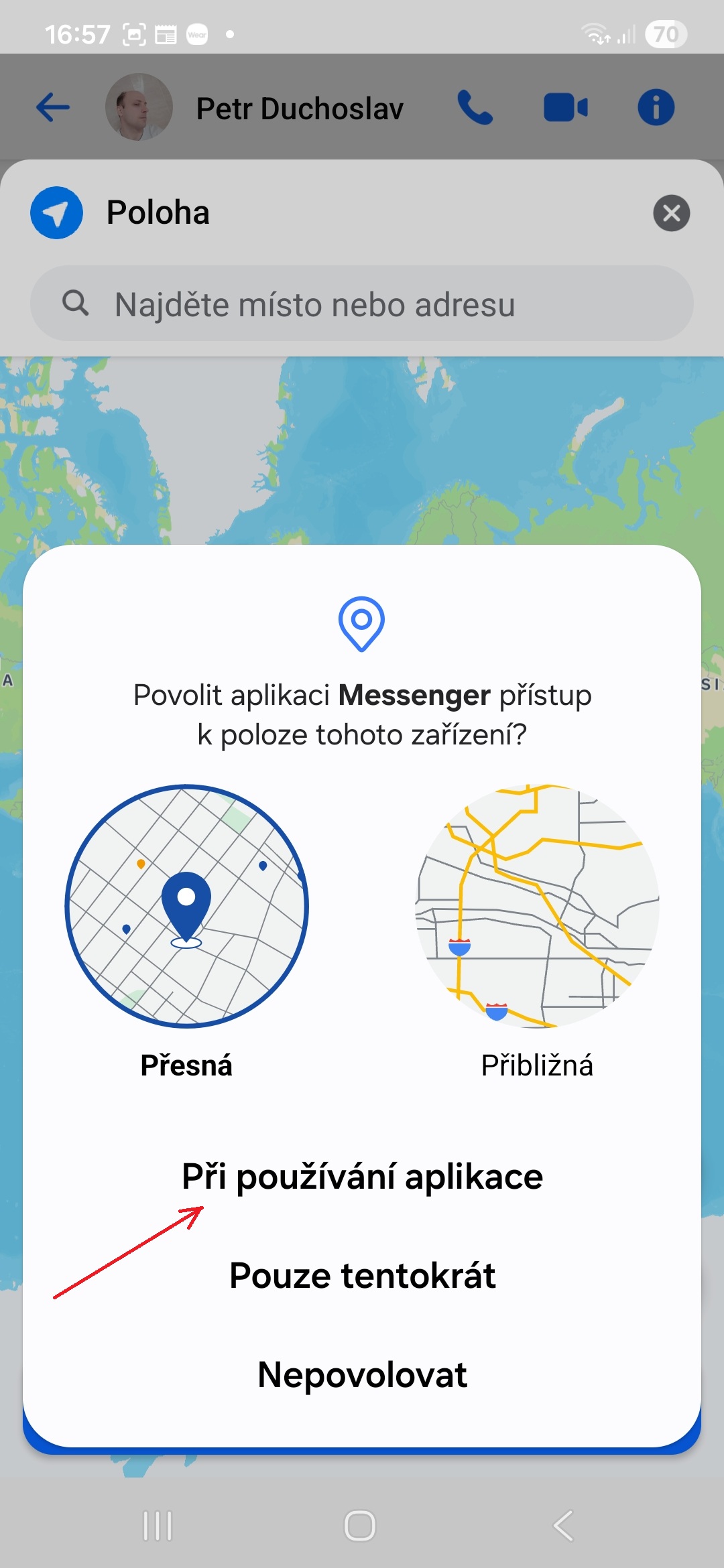
Task: Start a video call with Petr Duchoslav
Action: click(x=565, y=107)
